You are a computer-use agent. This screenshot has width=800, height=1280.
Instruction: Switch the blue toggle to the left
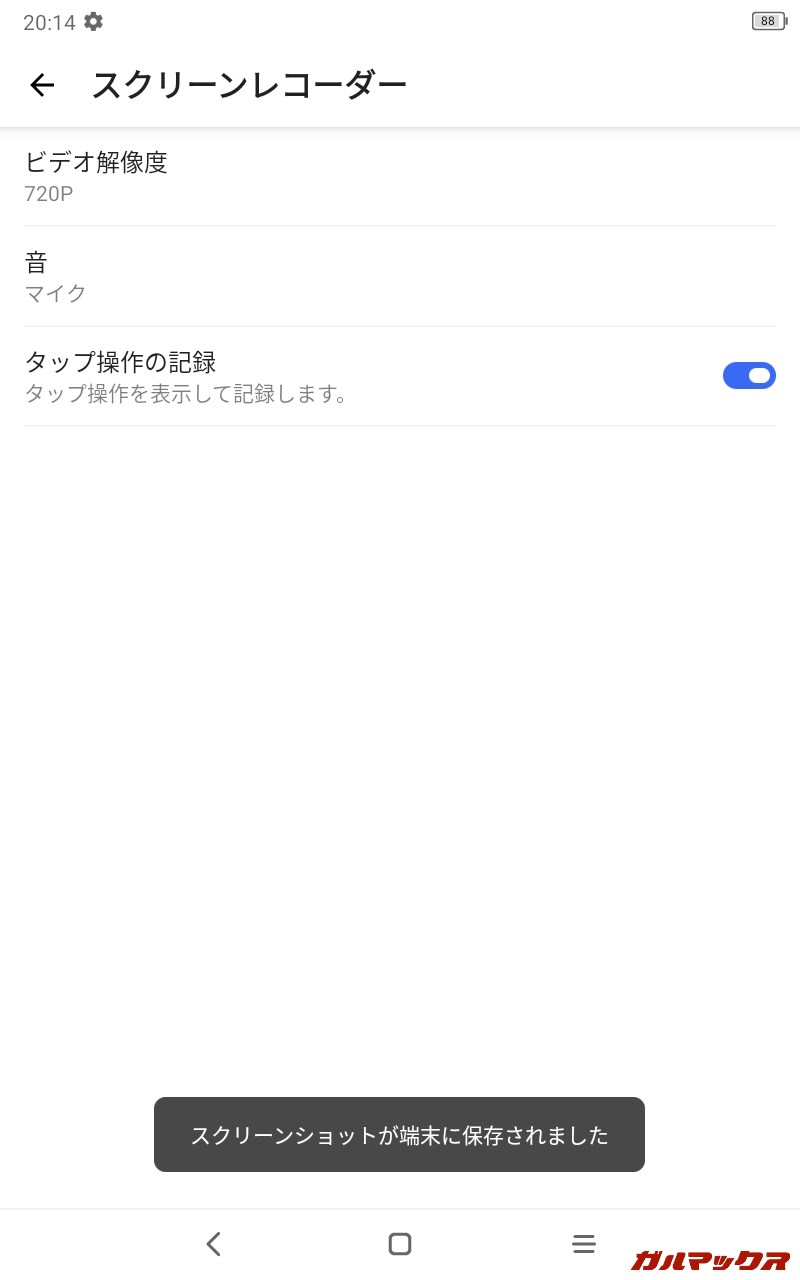point(749,375)
